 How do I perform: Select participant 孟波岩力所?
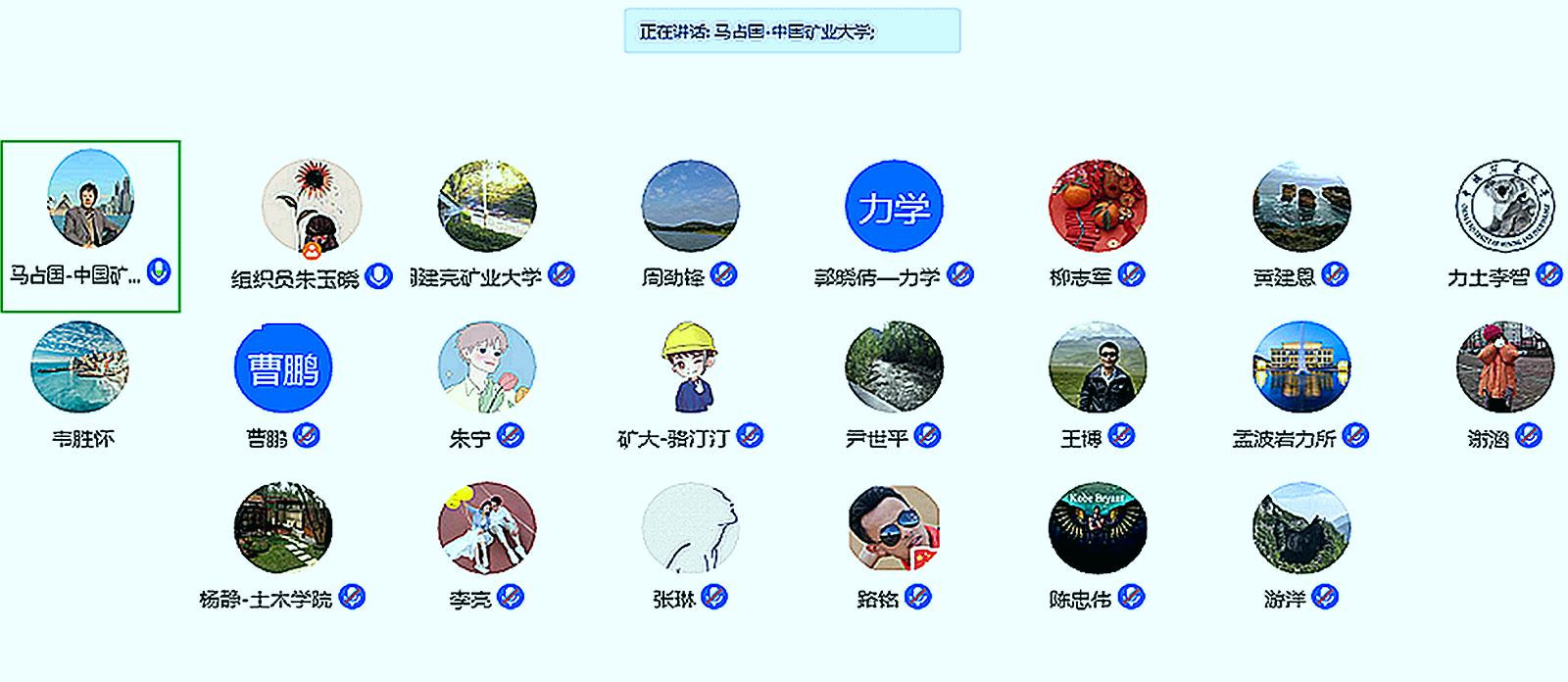tap(1301, 368)
